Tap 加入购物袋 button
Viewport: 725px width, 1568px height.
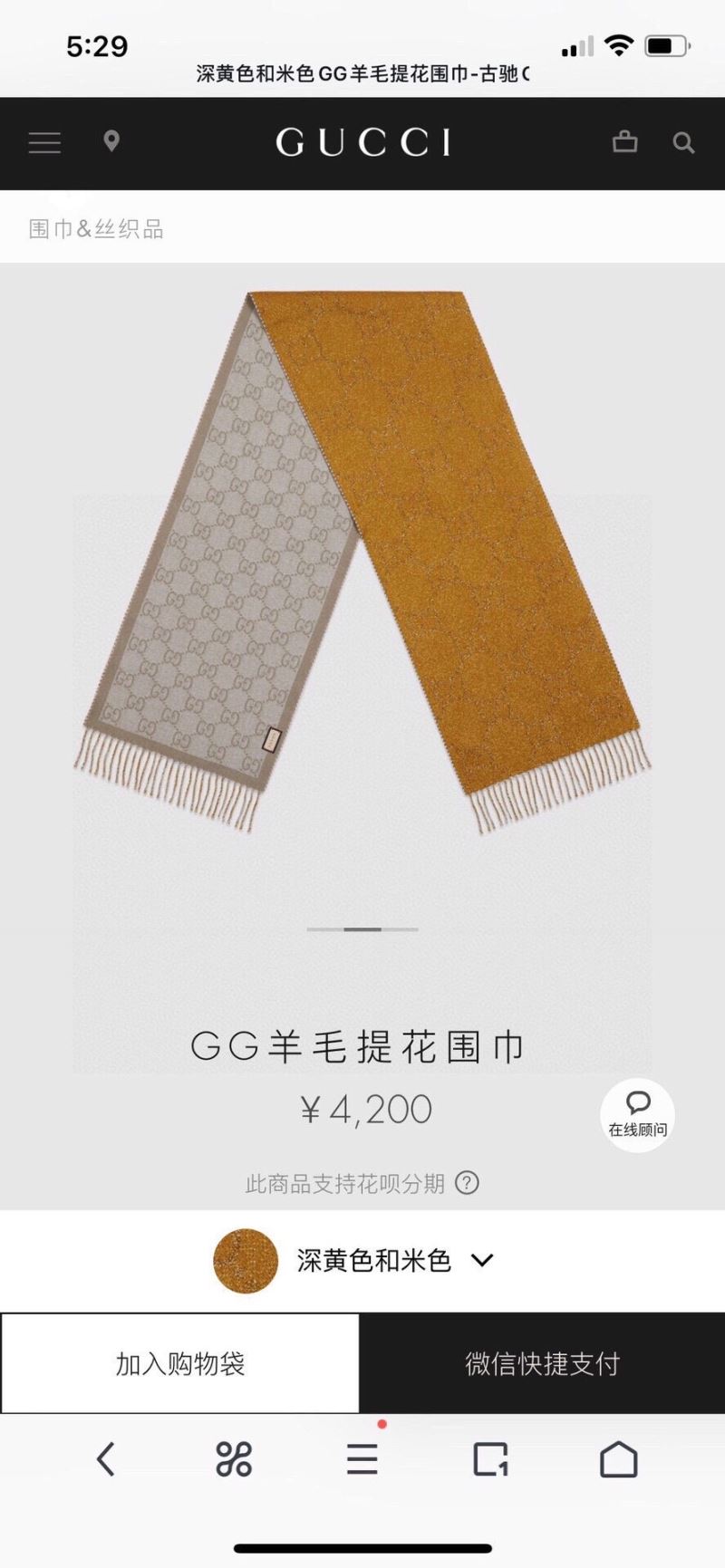pyautogui.click(x=180, y=1363)
